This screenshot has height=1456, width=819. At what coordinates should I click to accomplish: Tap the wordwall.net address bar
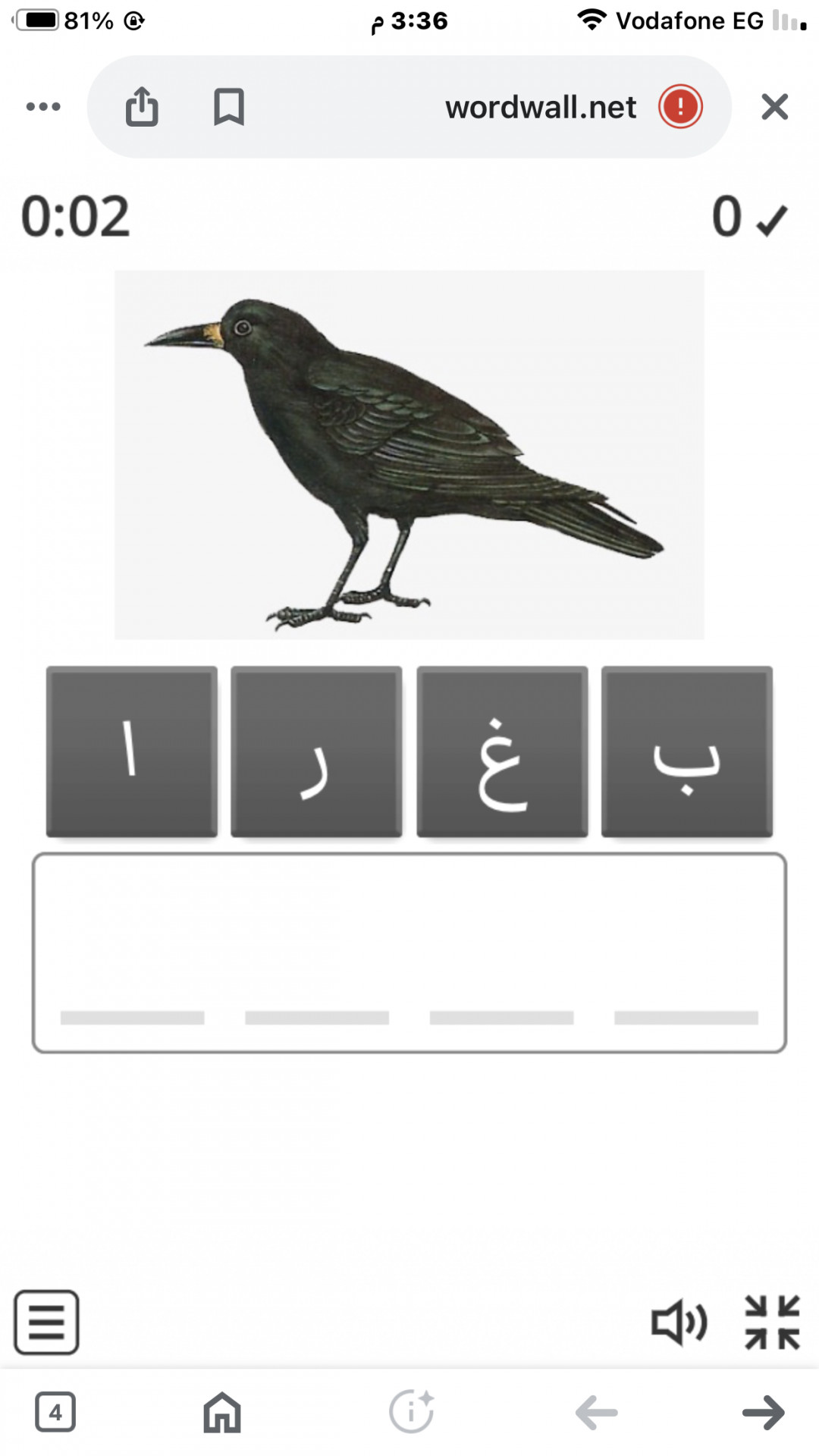[540, 108]
